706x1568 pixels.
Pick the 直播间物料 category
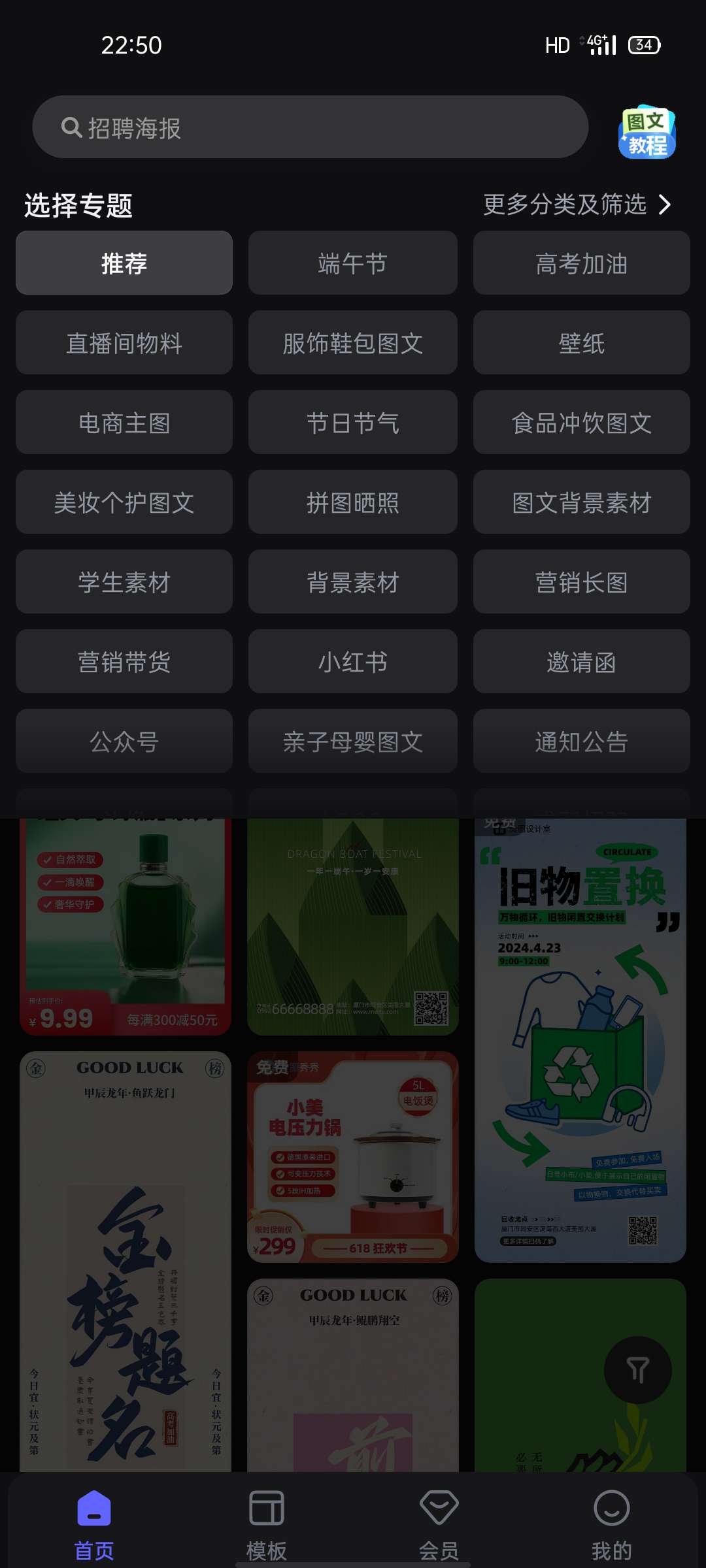click(124, 343)
